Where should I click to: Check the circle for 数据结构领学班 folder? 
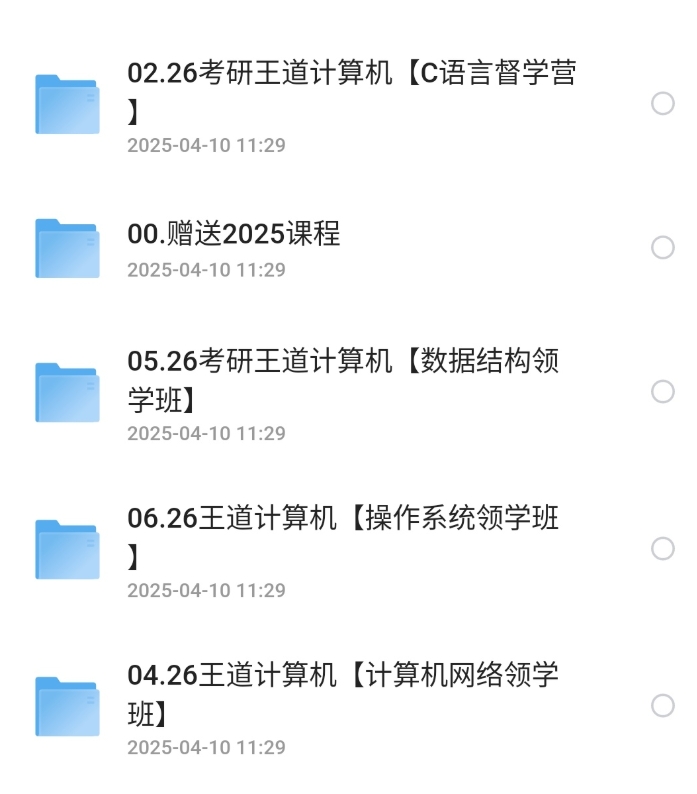(x=662, y=391)
